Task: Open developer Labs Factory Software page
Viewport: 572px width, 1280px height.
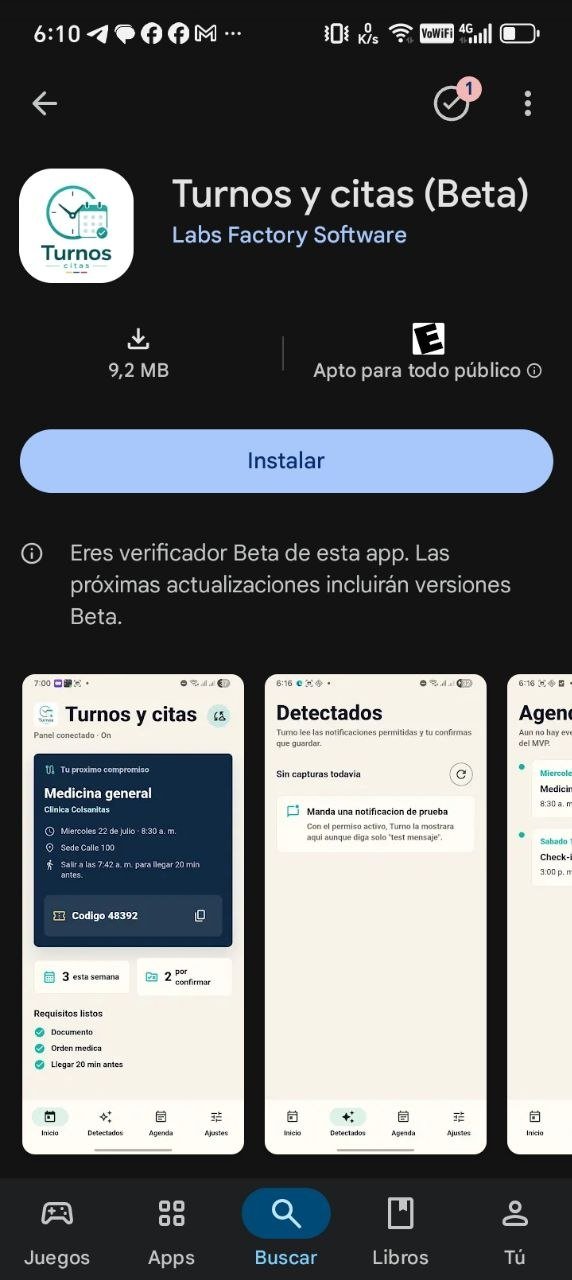Action: click(289, 235)
